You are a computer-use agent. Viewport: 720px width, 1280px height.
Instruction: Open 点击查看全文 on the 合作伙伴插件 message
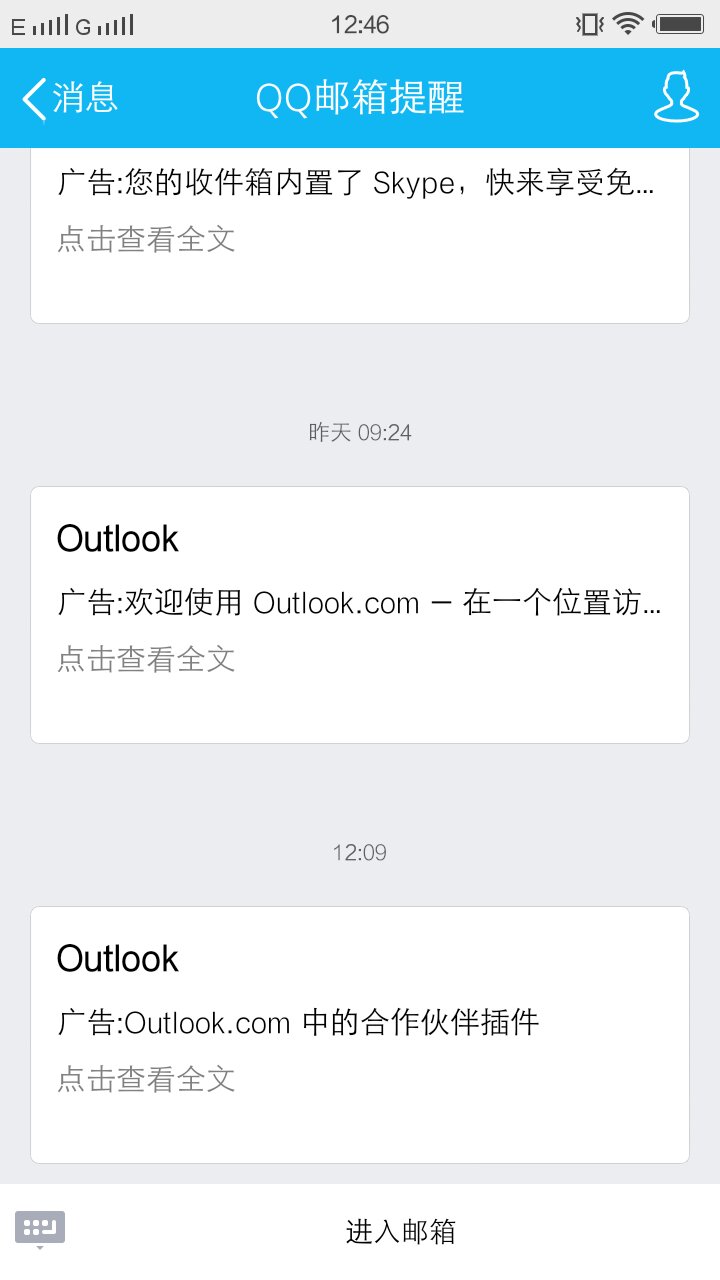146,1079
